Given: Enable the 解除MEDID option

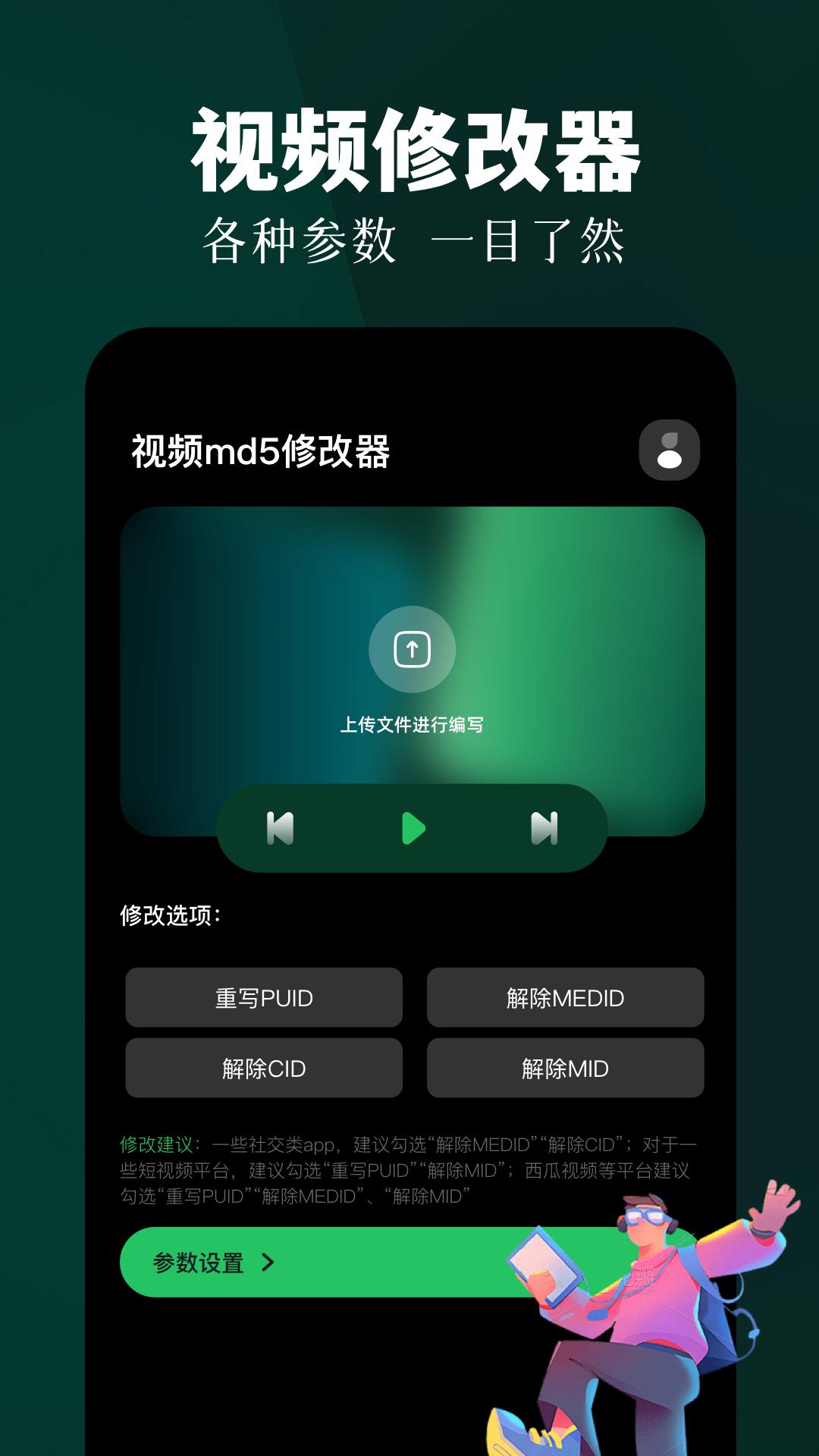Looking at the screenshot, I should point(566,998).
